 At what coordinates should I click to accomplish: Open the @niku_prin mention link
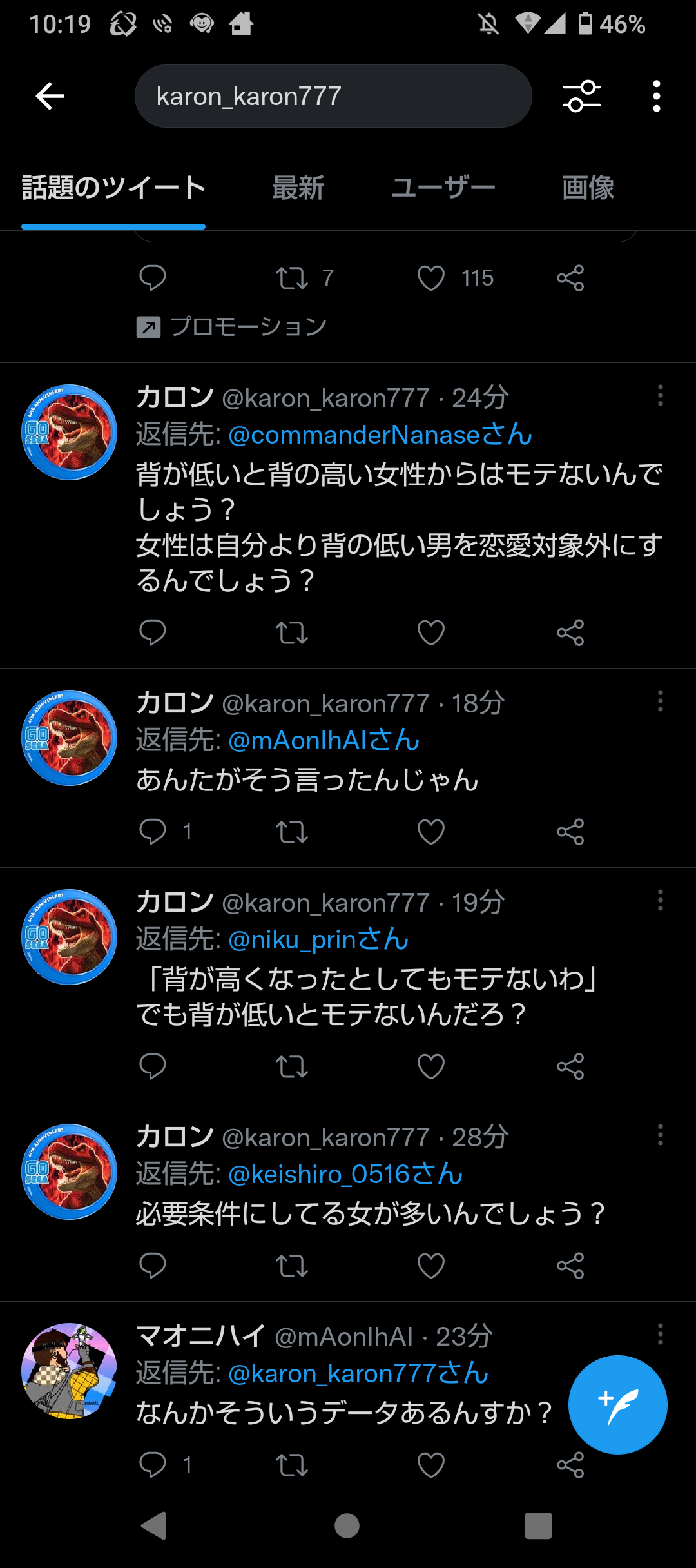[318, 939]
